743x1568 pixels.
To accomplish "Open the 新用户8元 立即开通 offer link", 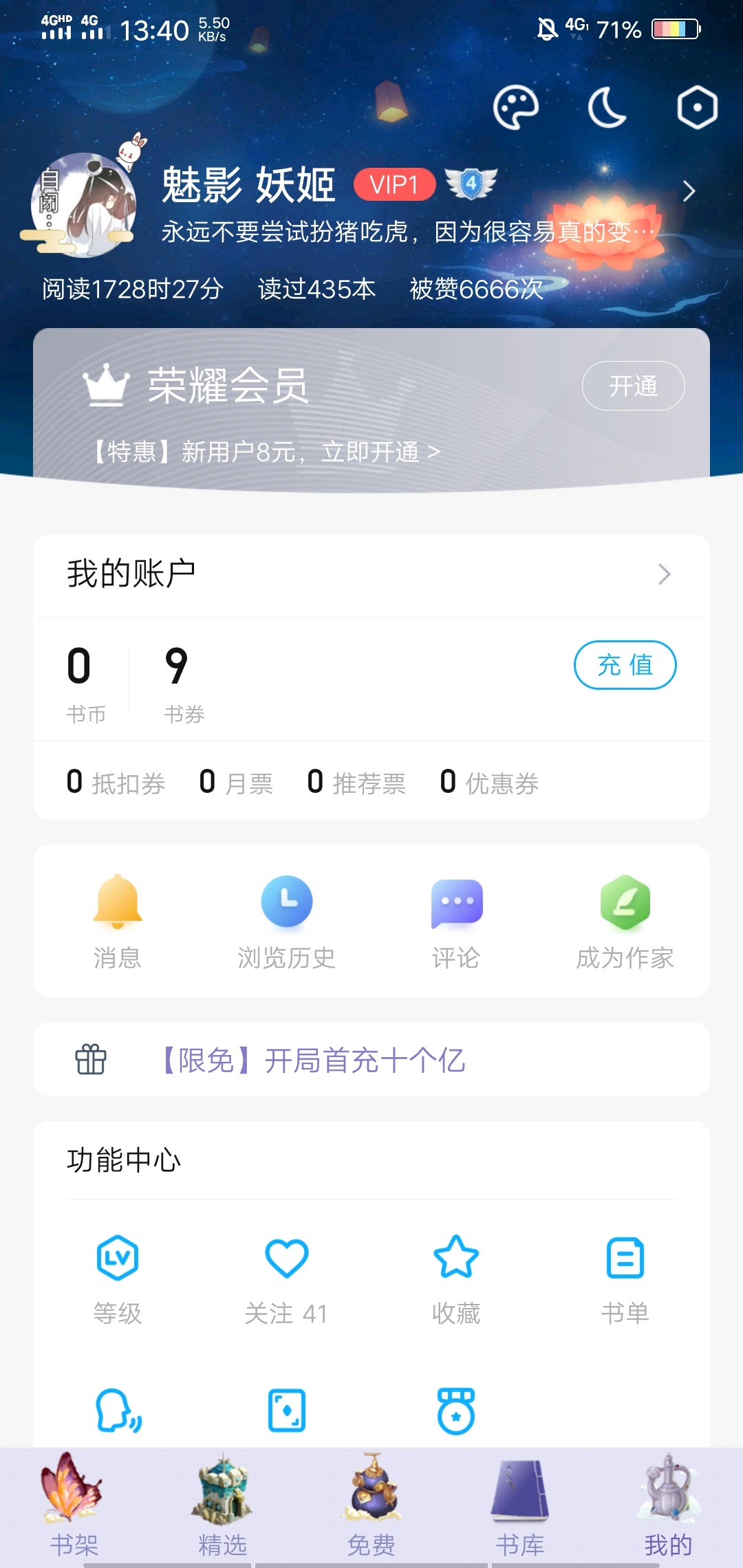I will click(267, 452).
